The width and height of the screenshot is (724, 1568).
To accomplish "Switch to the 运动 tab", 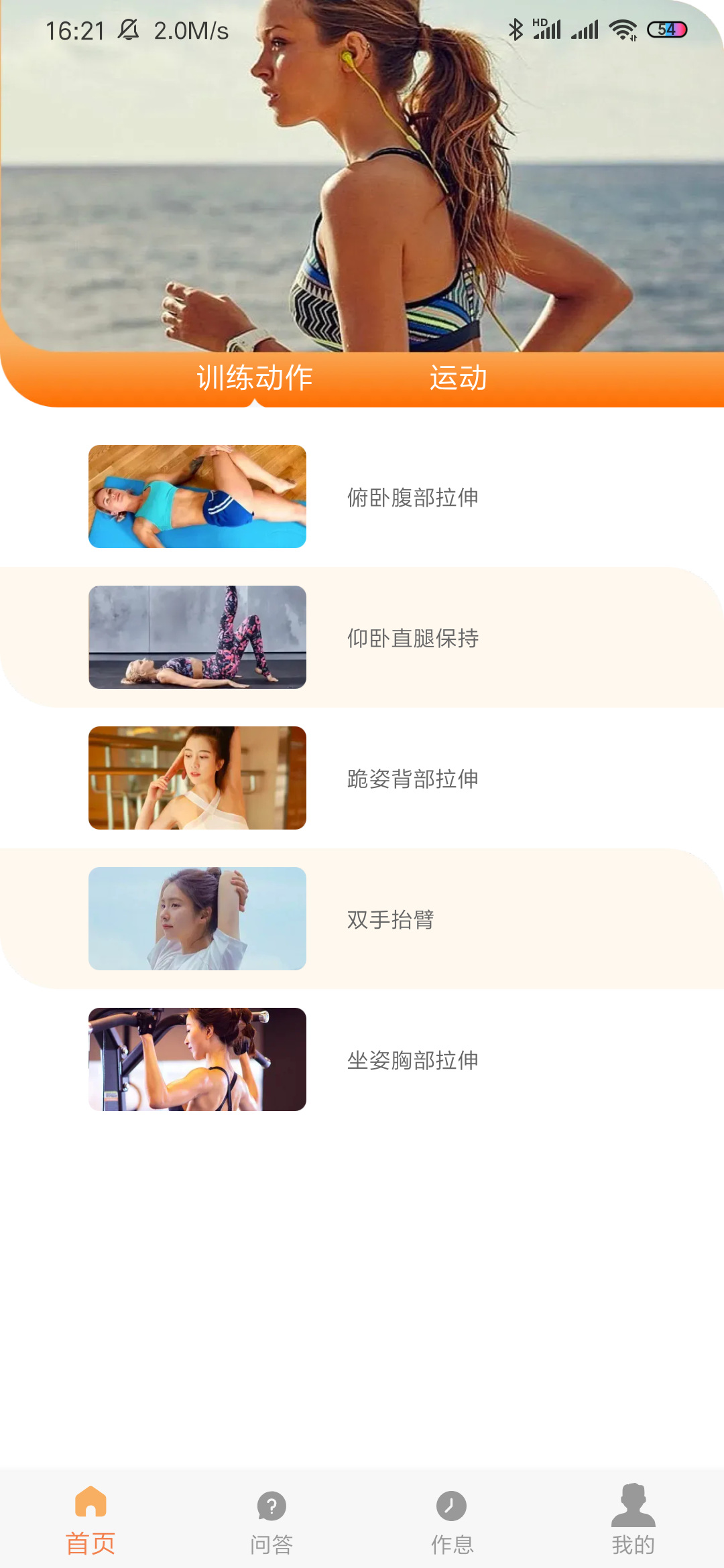I will (x=459, y=379).
